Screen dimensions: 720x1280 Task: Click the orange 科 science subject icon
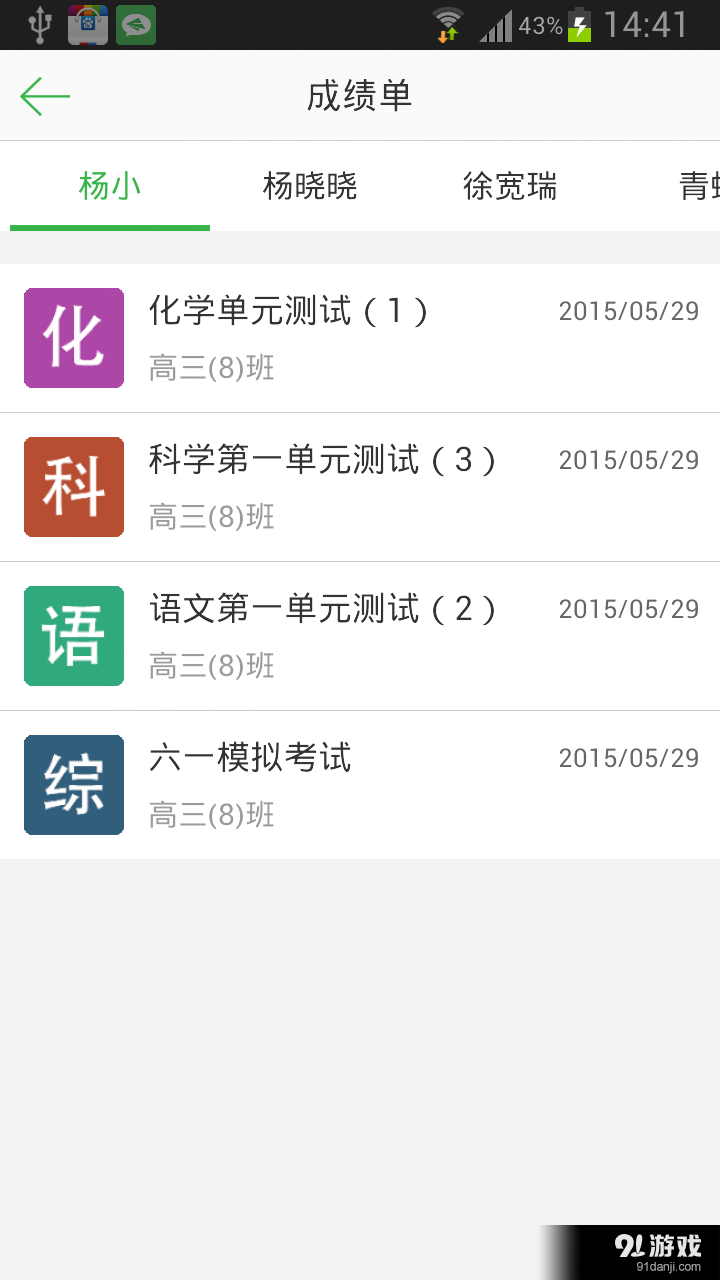(73, 487)
